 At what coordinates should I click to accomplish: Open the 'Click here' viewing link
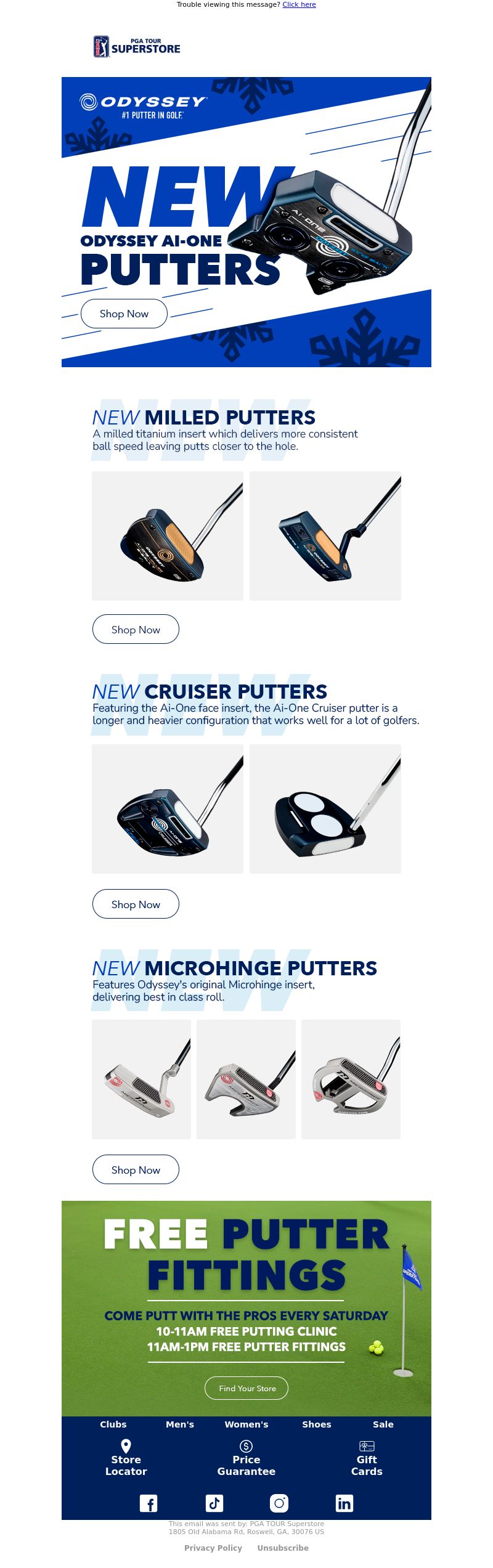(x=299, y=4)
